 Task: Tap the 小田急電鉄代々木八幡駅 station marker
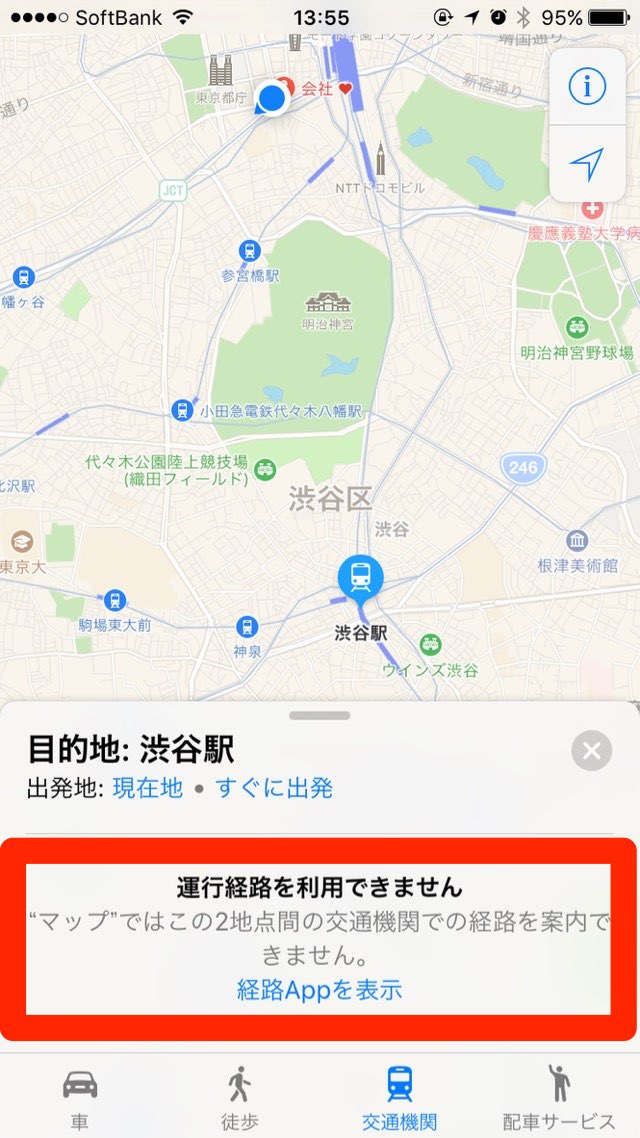click(182, 410)
